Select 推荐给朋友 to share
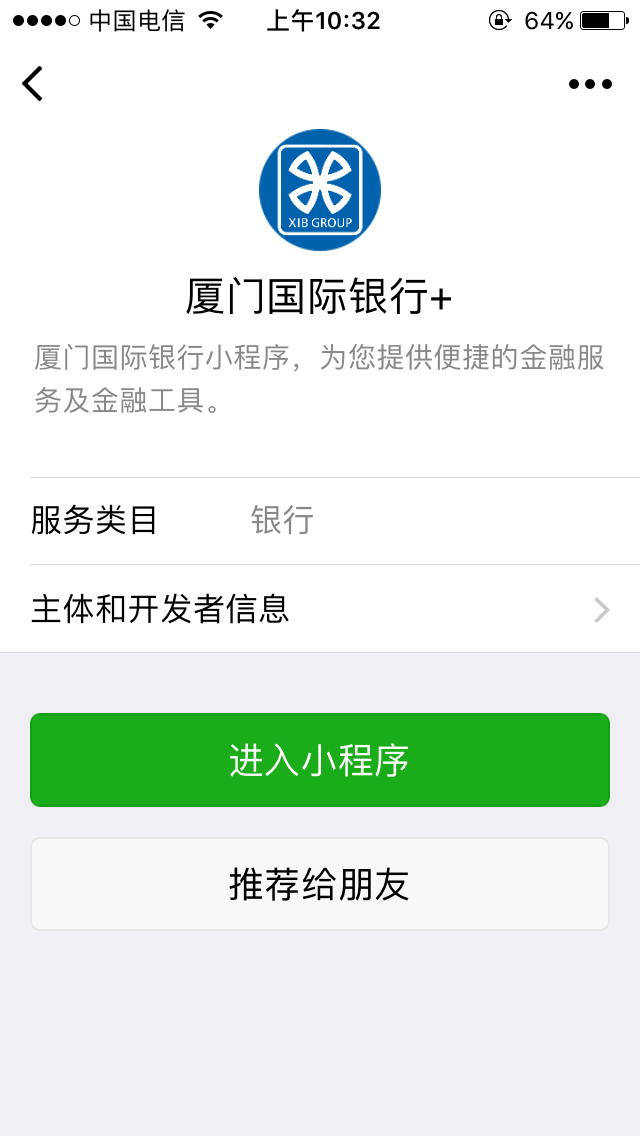The height and width of the screenshot is (1136, 640). tap(320, 884)
